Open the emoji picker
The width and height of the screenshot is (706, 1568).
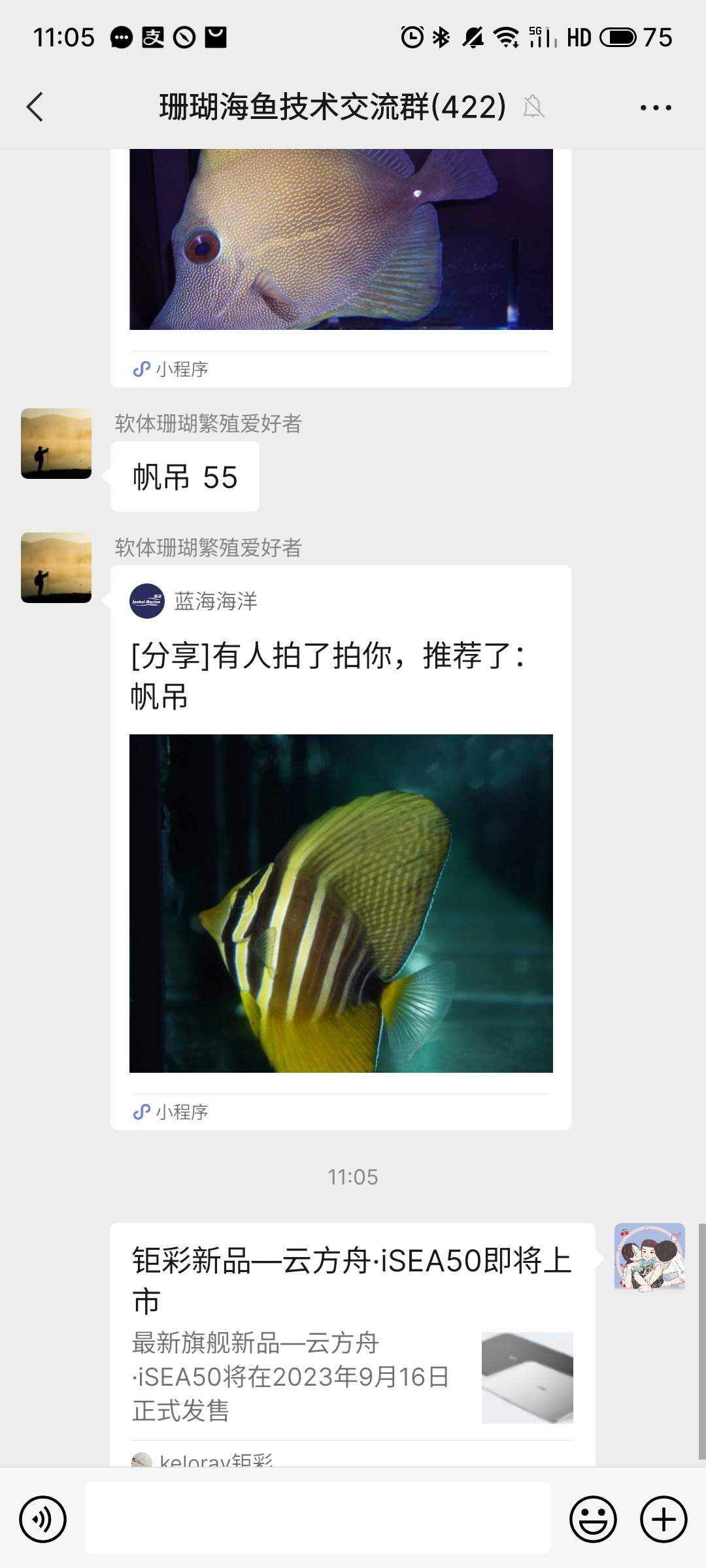[x=593, y=1519]
